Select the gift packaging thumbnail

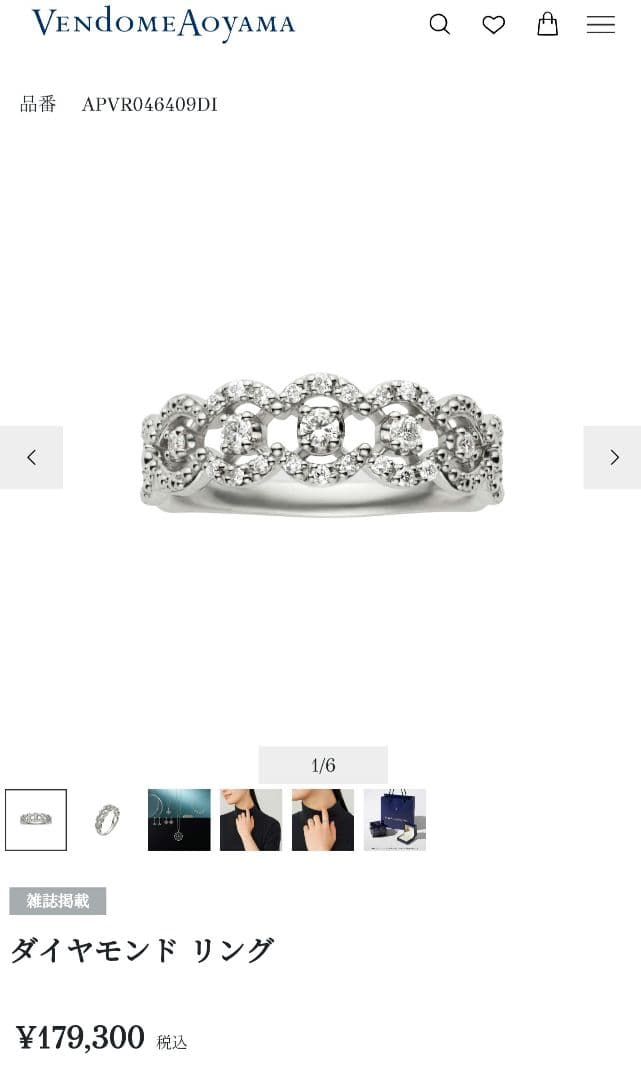point(395,820)
